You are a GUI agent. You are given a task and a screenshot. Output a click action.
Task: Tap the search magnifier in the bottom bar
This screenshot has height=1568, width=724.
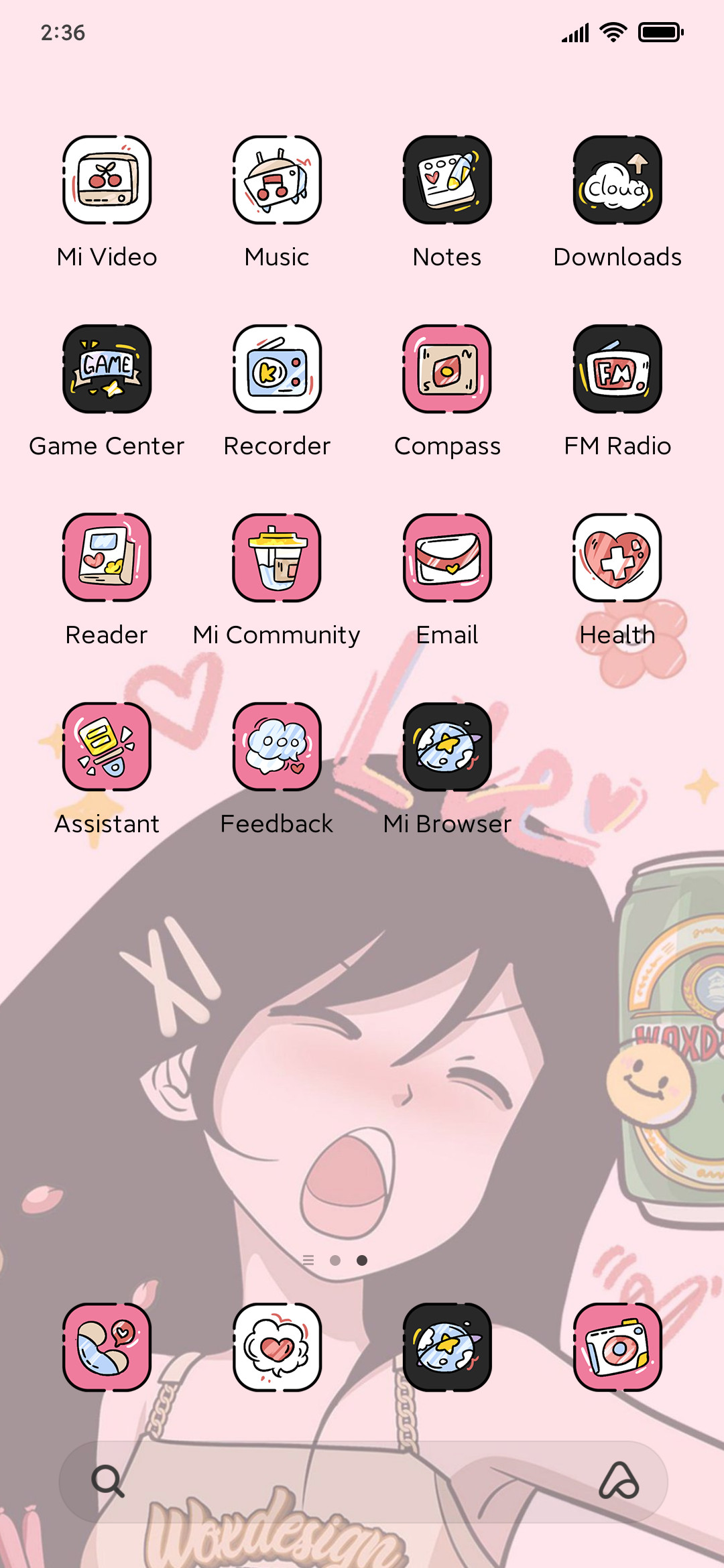(x=108, y=1481)
